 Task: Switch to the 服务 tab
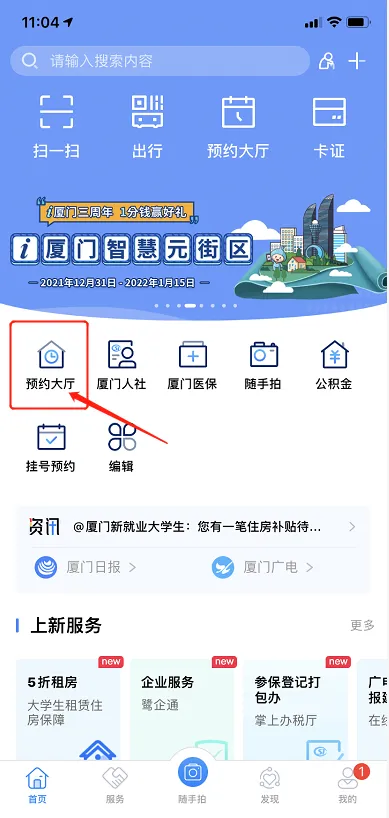coord(115,786)
